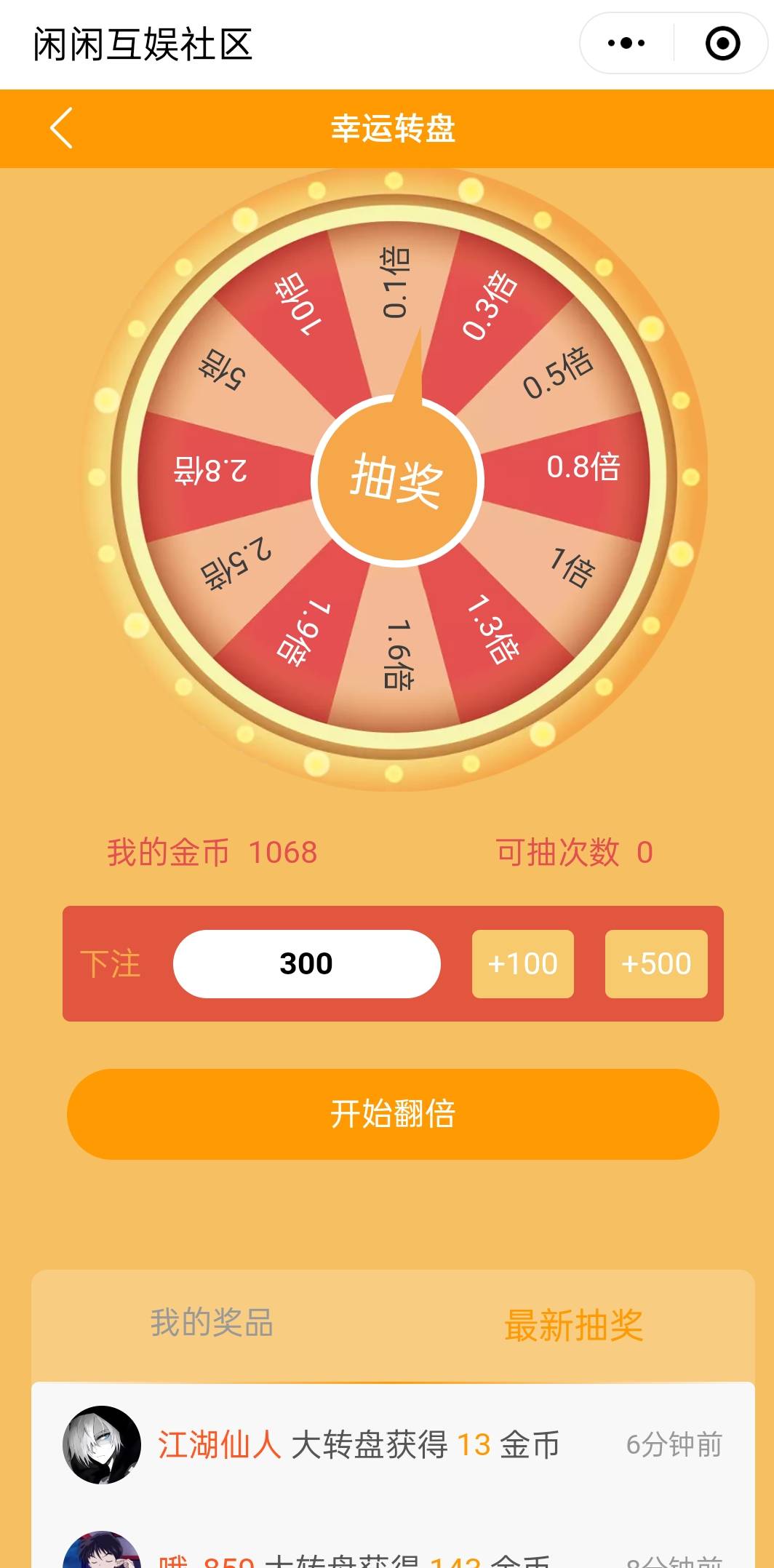The image size is (774, 1568).
Task: Select the 最新抽奖 tab
Action: point(573,1325)
